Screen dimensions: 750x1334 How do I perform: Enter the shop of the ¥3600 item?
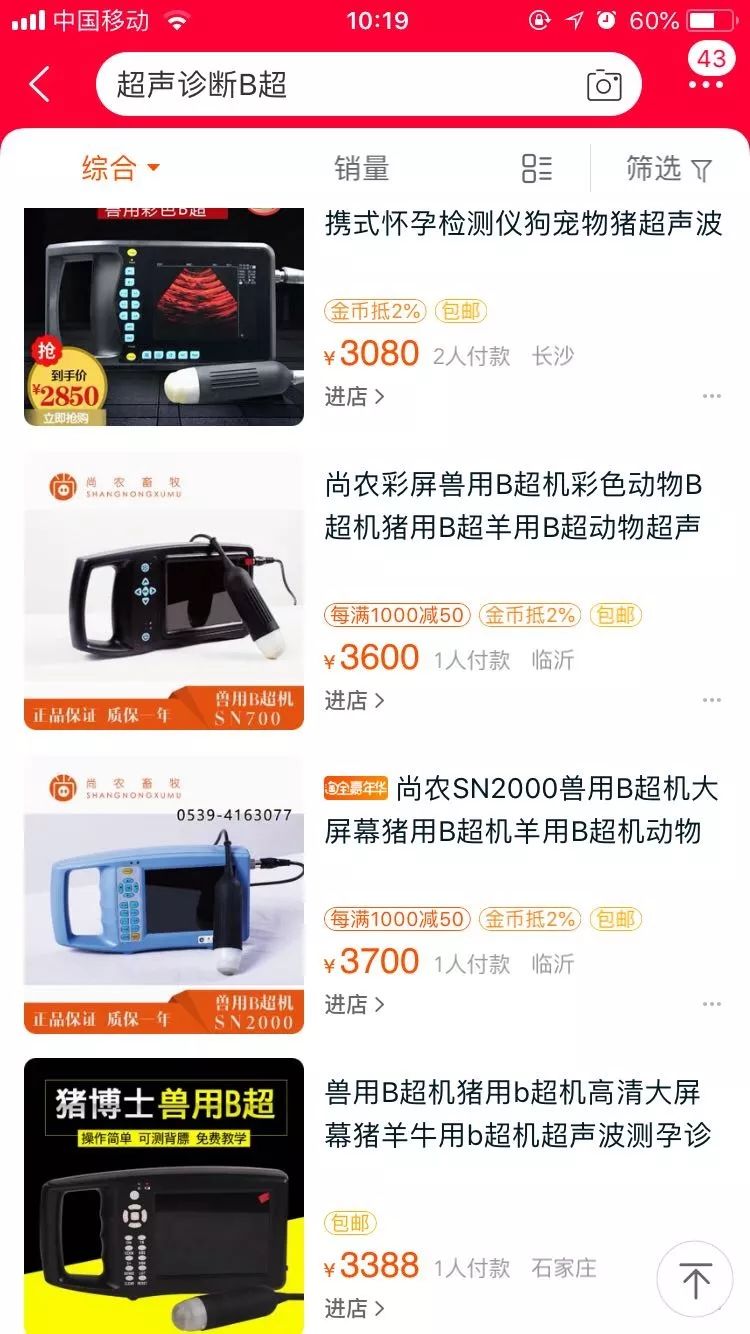click(x=354, y=701)
